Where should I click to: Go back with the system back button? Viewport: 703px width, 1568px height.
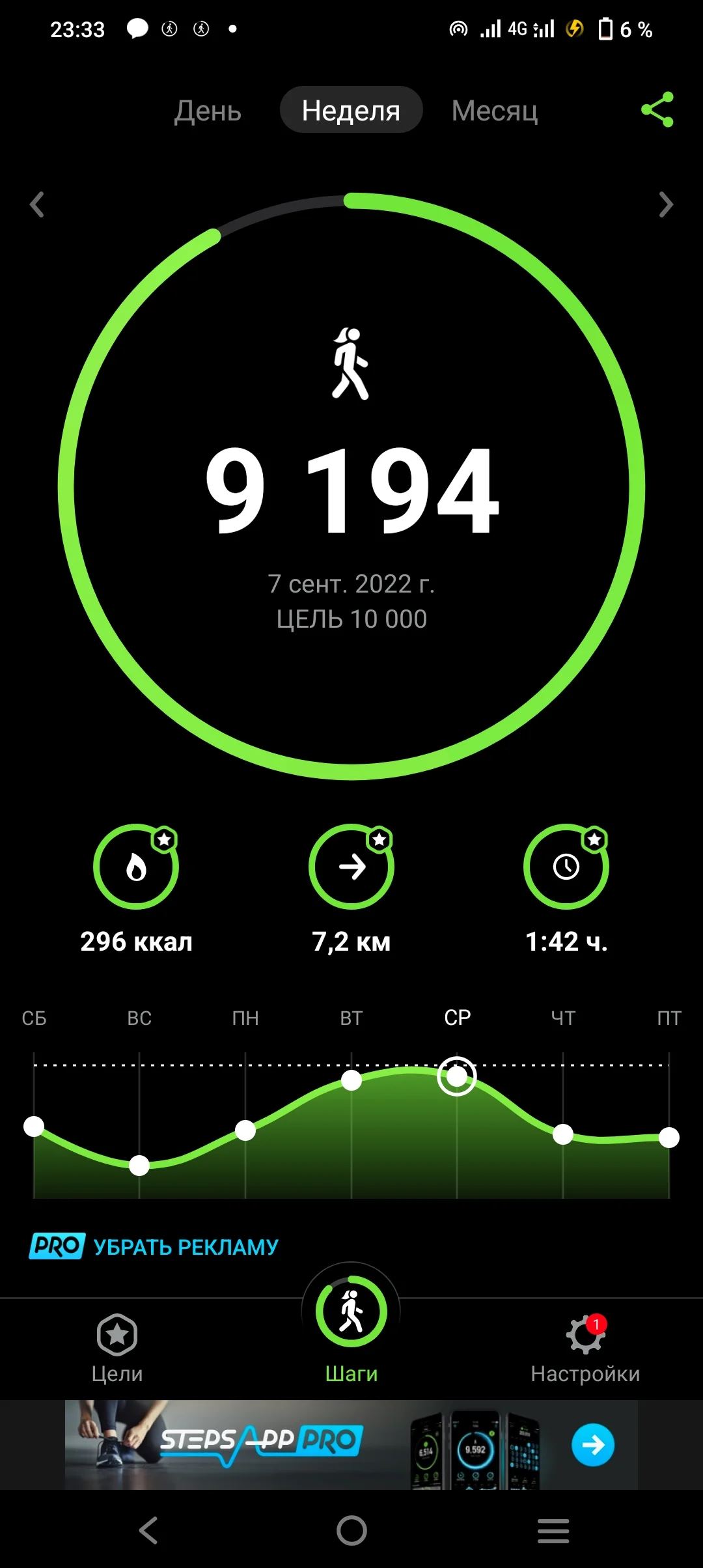[x=149, y=1530]
